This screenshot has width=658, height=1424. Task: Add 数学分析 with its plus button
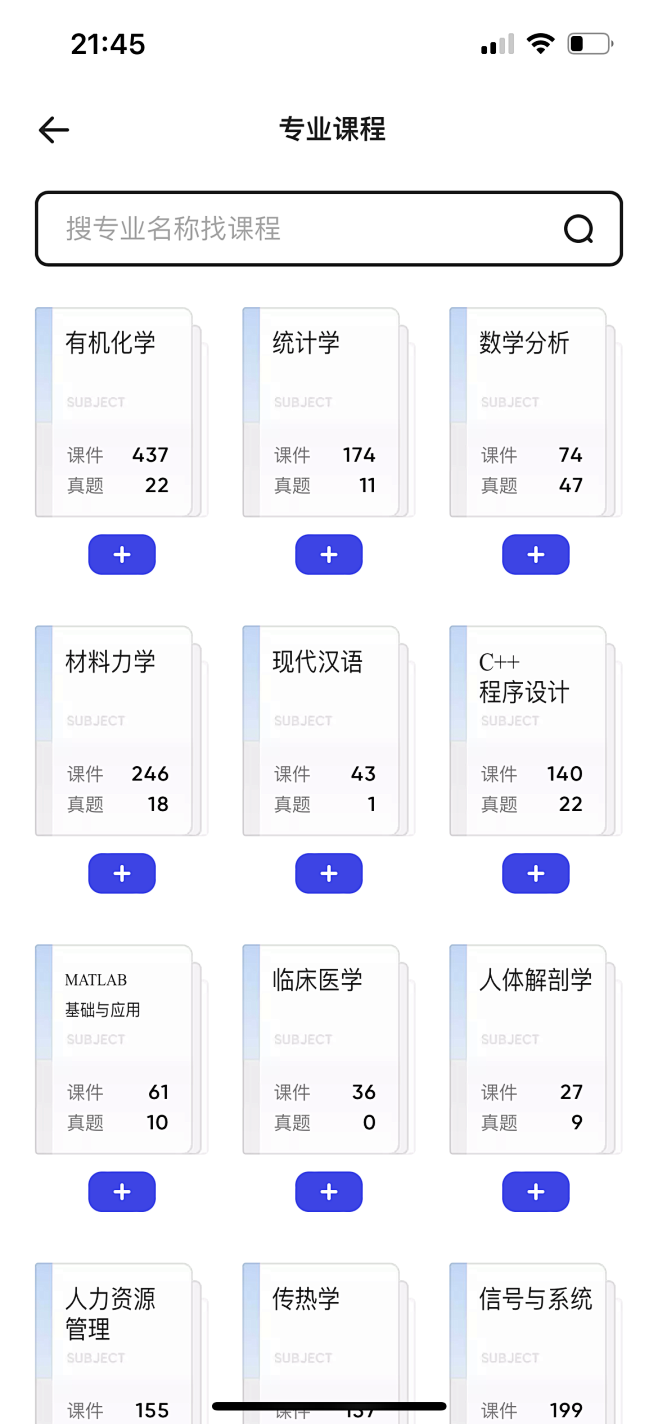coord(536,555)
